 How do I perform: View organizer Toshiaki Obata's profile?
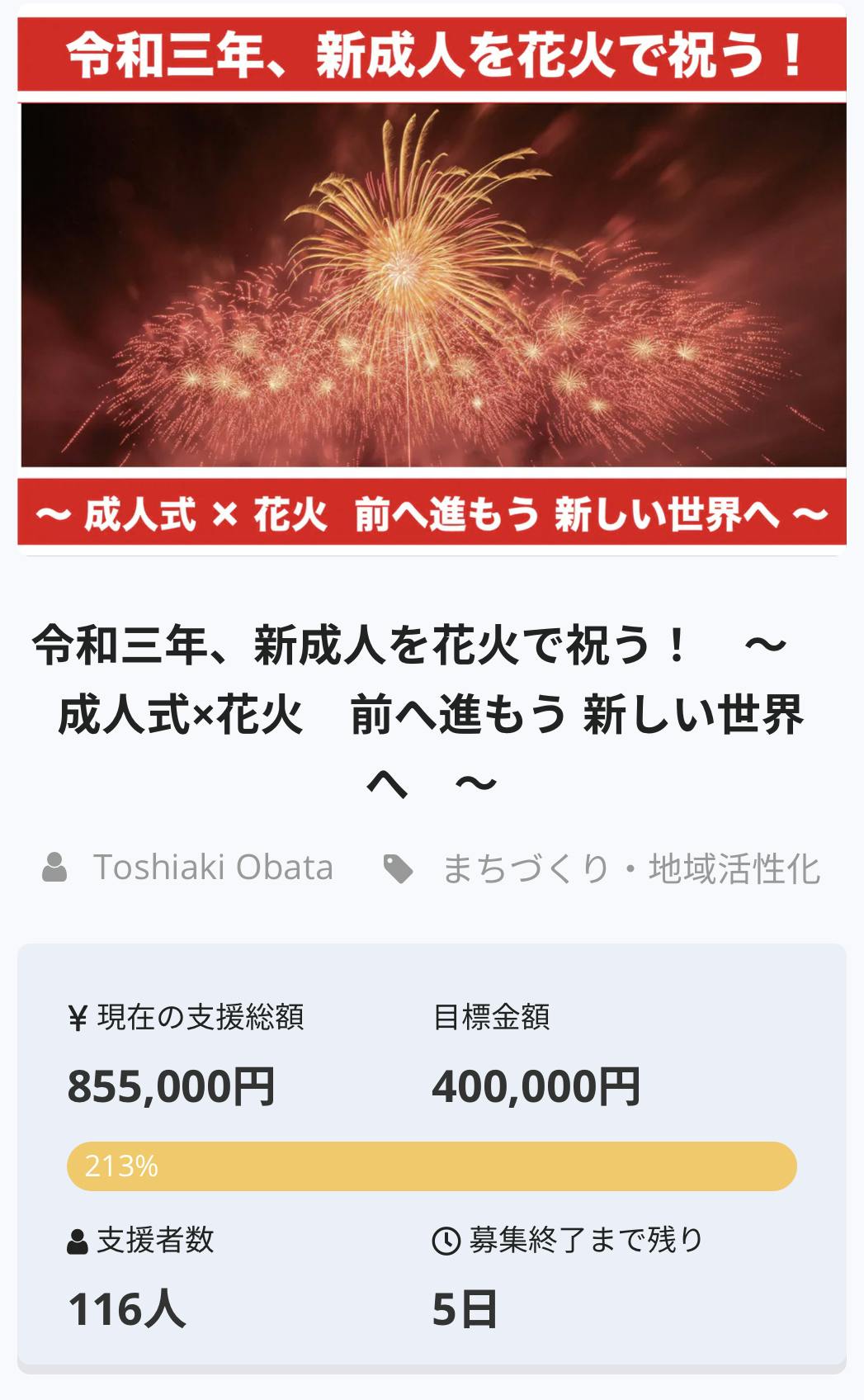tap(213, 868)
